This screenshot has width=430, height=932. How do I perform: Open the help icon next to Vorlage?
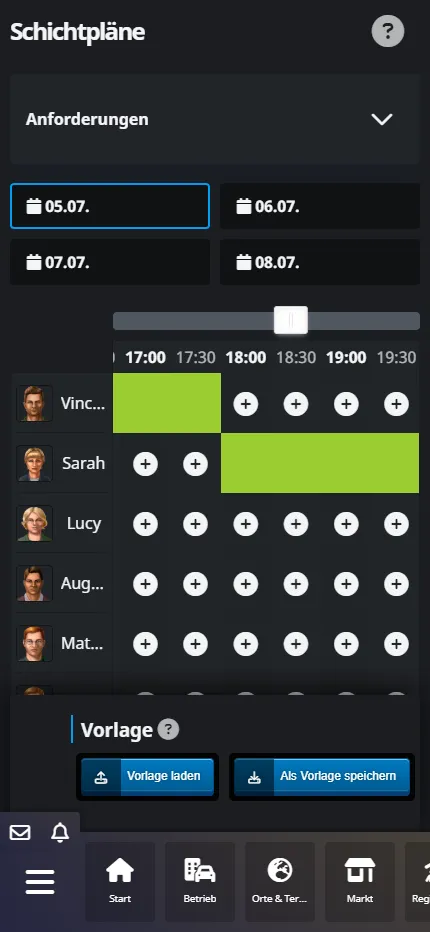pos(168,729)
